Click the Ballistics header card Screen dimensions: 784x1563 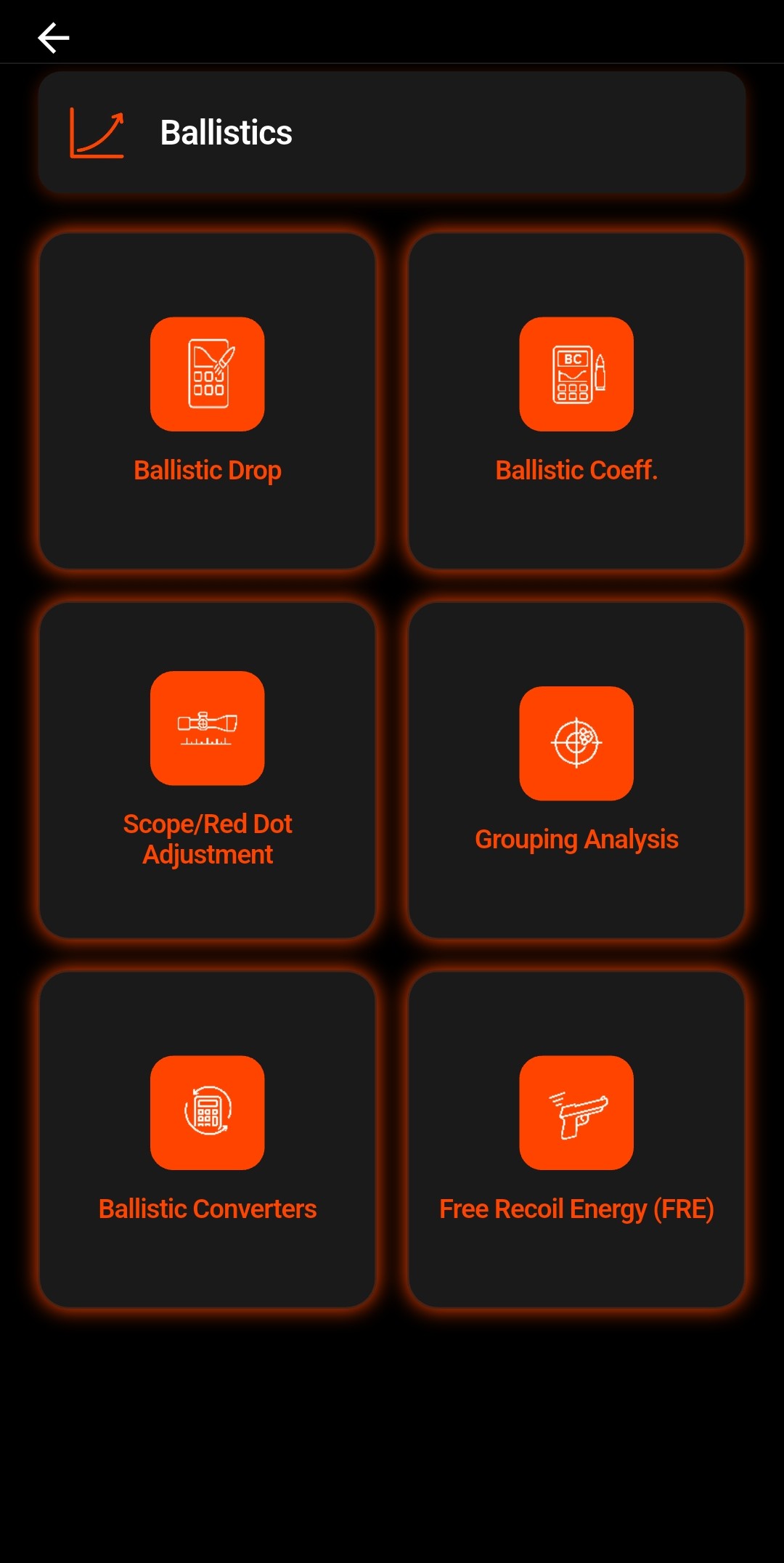(x=392, y=132)
